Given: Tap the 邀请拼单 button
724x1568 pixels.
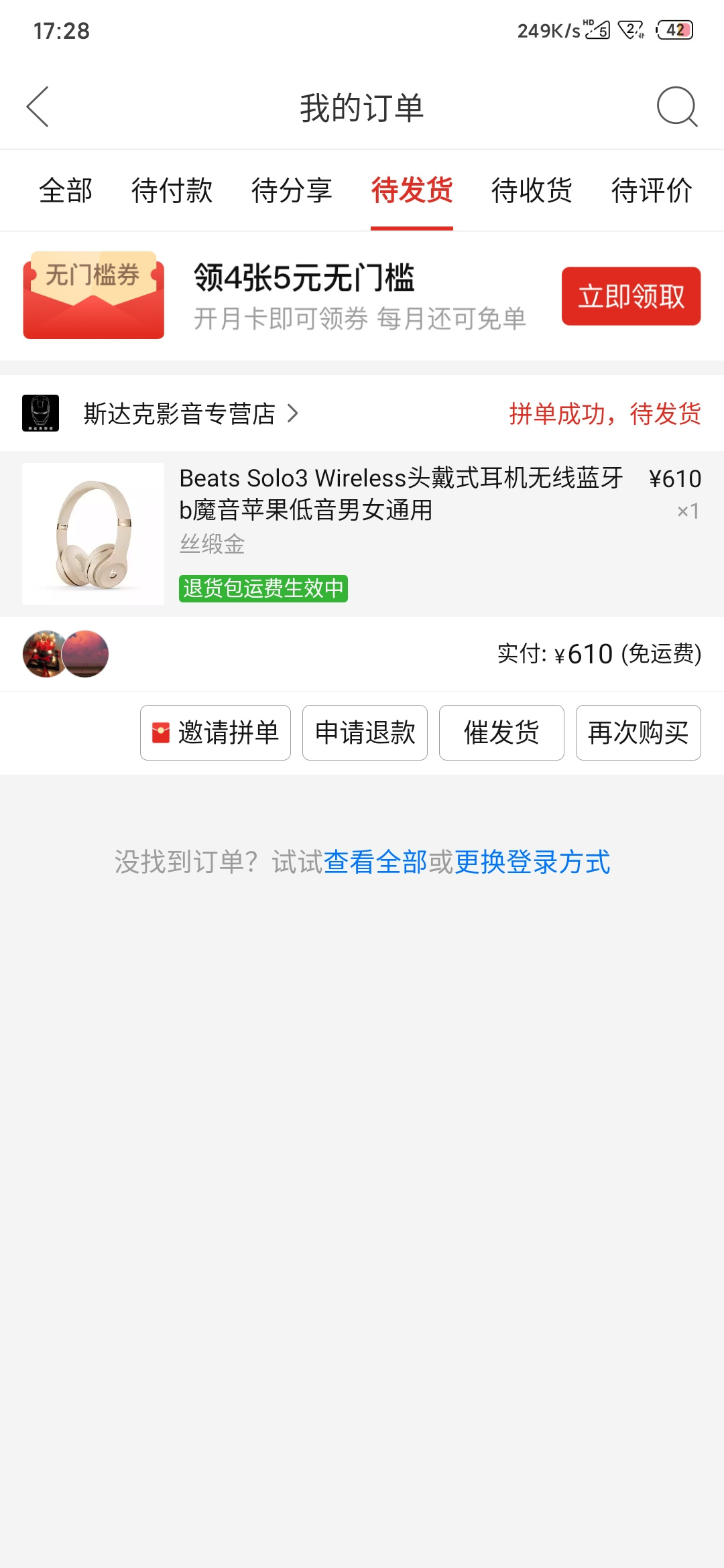Looking at the screenshot, I should [215, 732].
